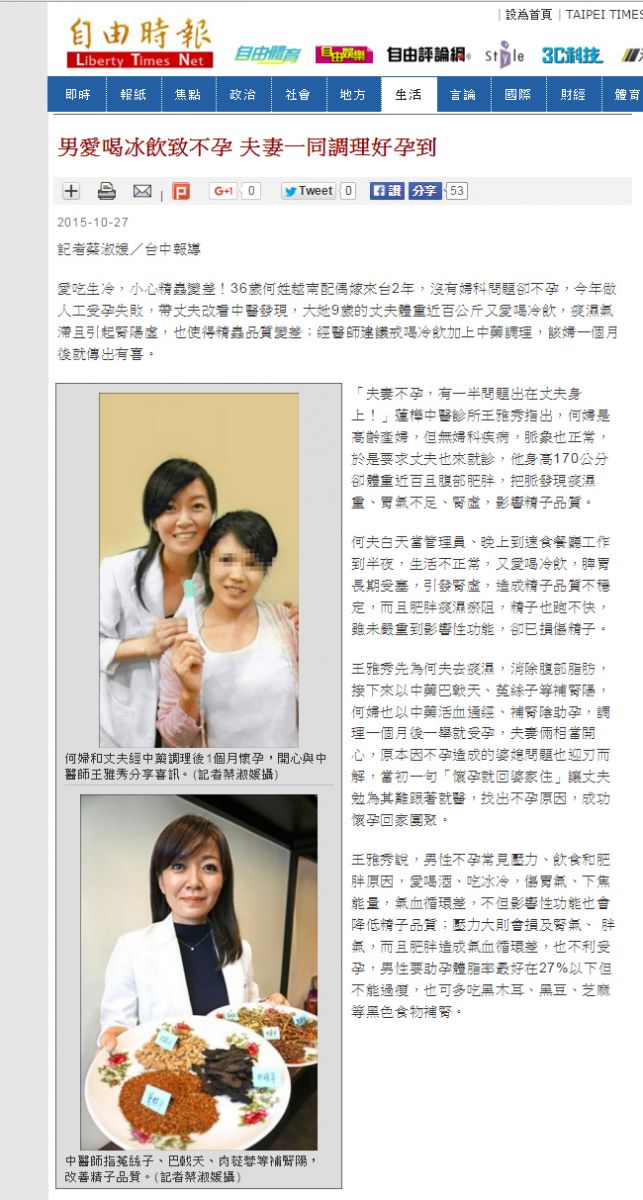The height and width of the screenshot is (1200, 643).
Task: Switch to the 報紙 tab
Action: (133, 95)
